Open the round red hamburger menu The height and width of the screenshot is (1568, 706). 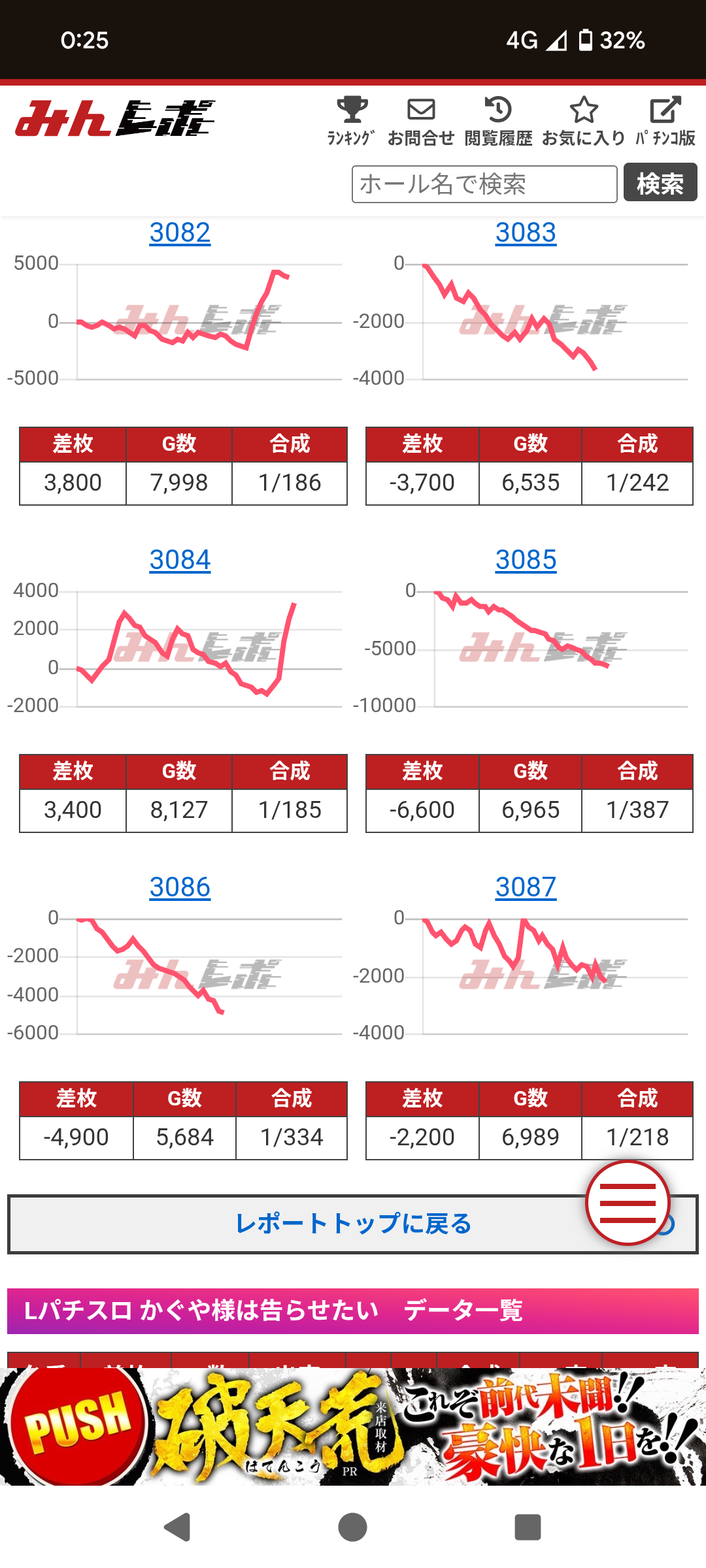pos(628,1203)
